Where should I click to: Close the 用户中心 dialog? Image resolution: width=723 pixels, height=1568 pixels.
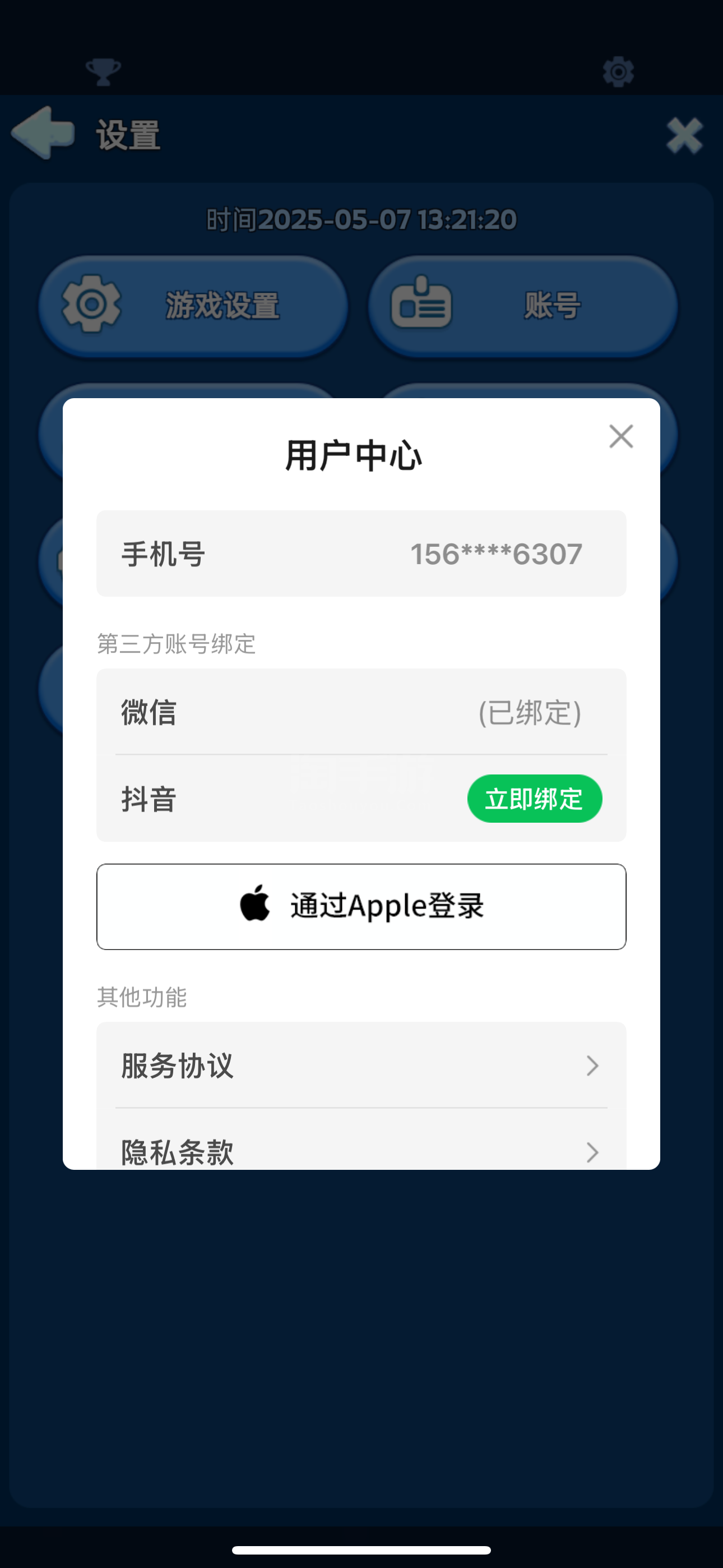coord(621,436)
